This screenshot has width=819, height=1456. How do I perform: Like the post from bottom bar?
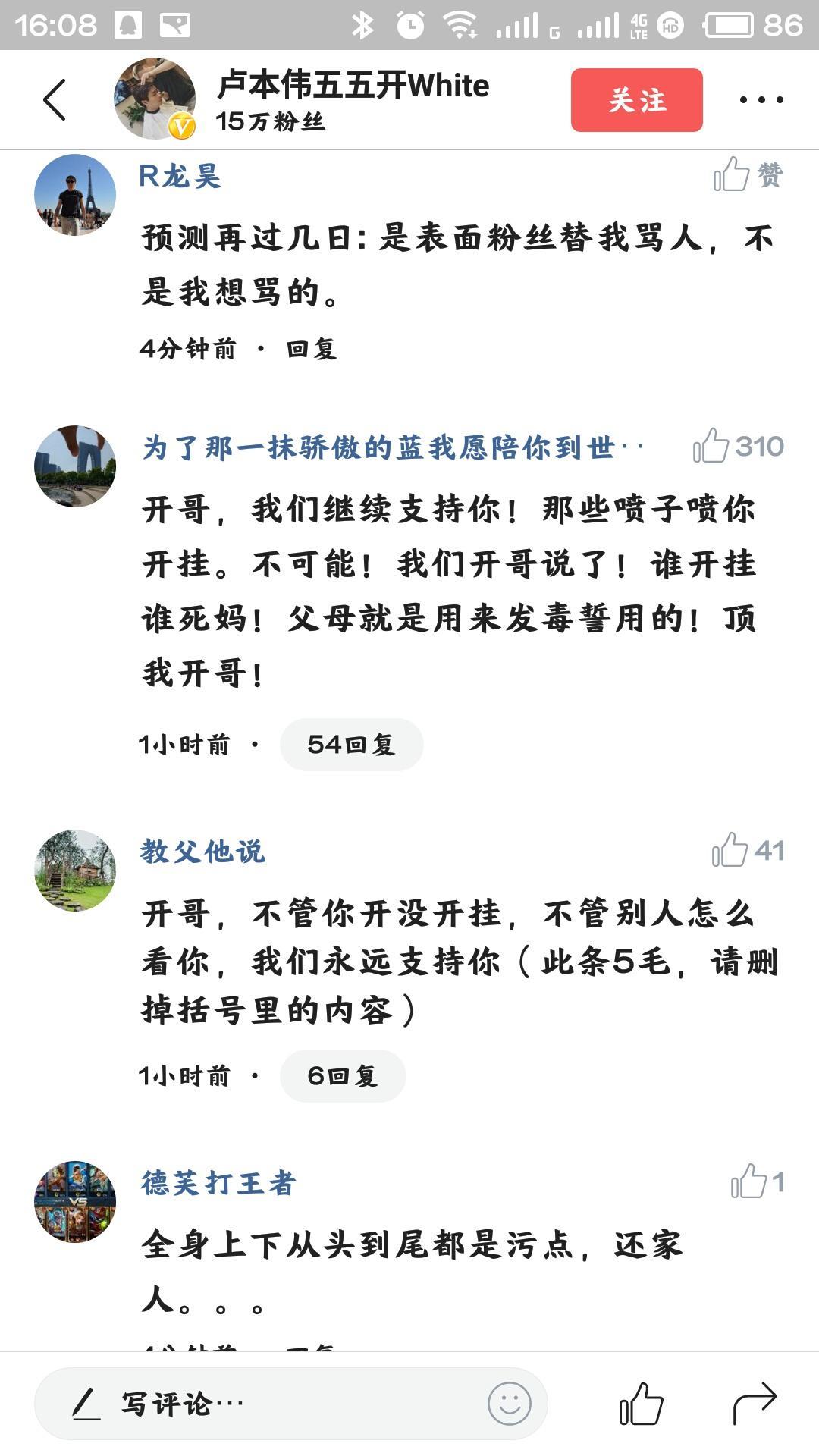click(x=641, y=1404)
